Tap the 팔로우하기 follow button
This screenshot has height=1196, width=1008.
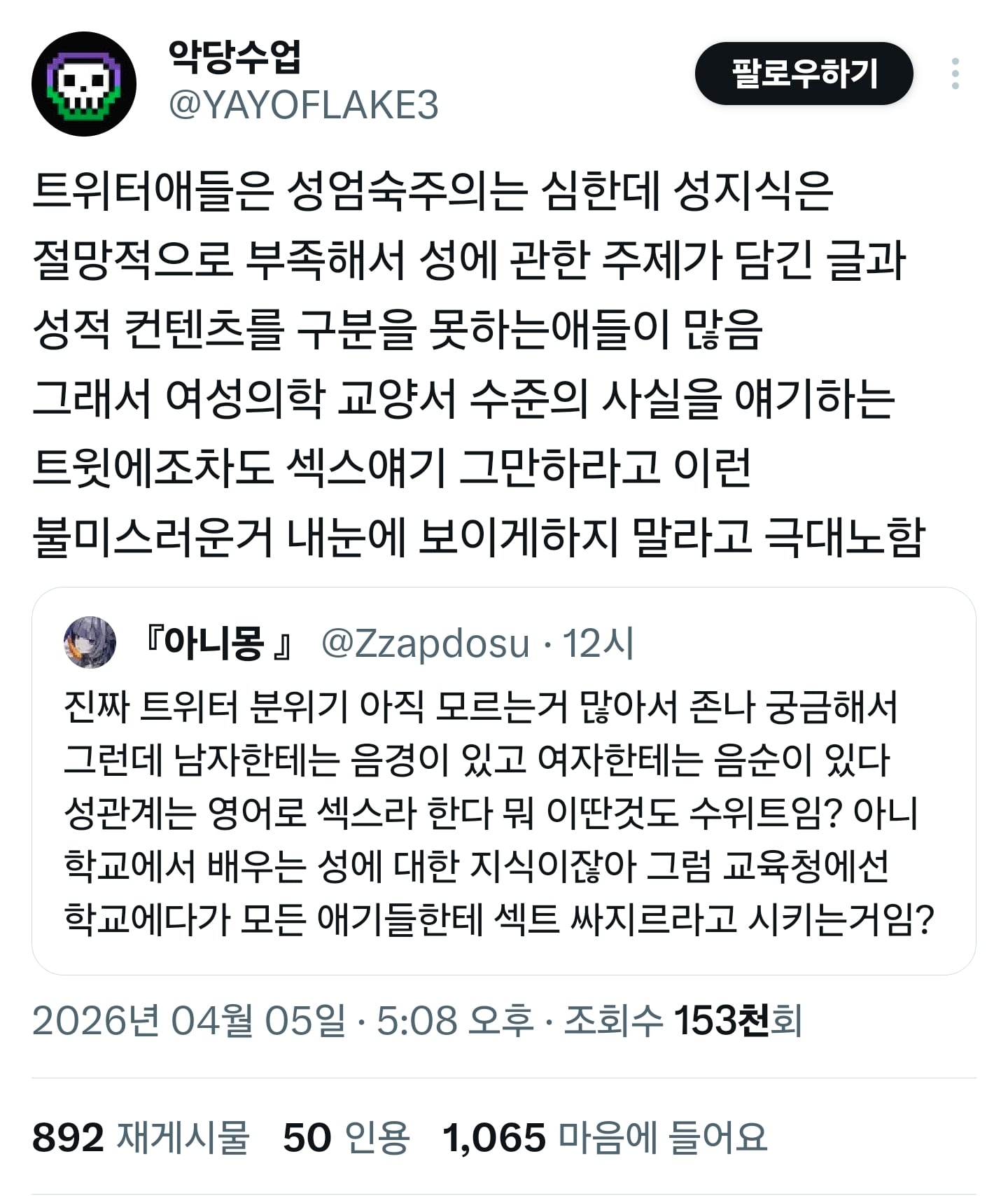click(804, 74)
